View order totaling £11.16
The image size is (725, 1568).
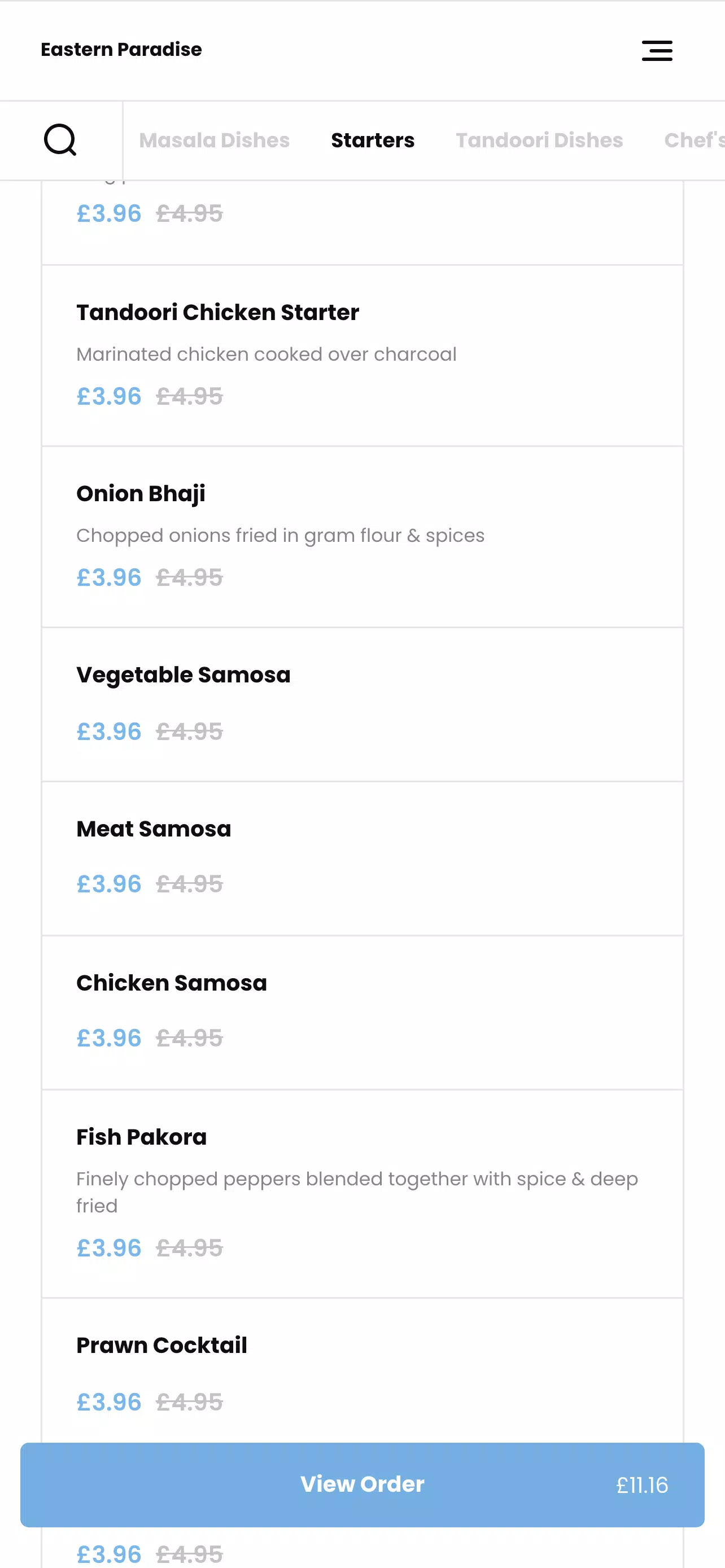click(362, 1484)
